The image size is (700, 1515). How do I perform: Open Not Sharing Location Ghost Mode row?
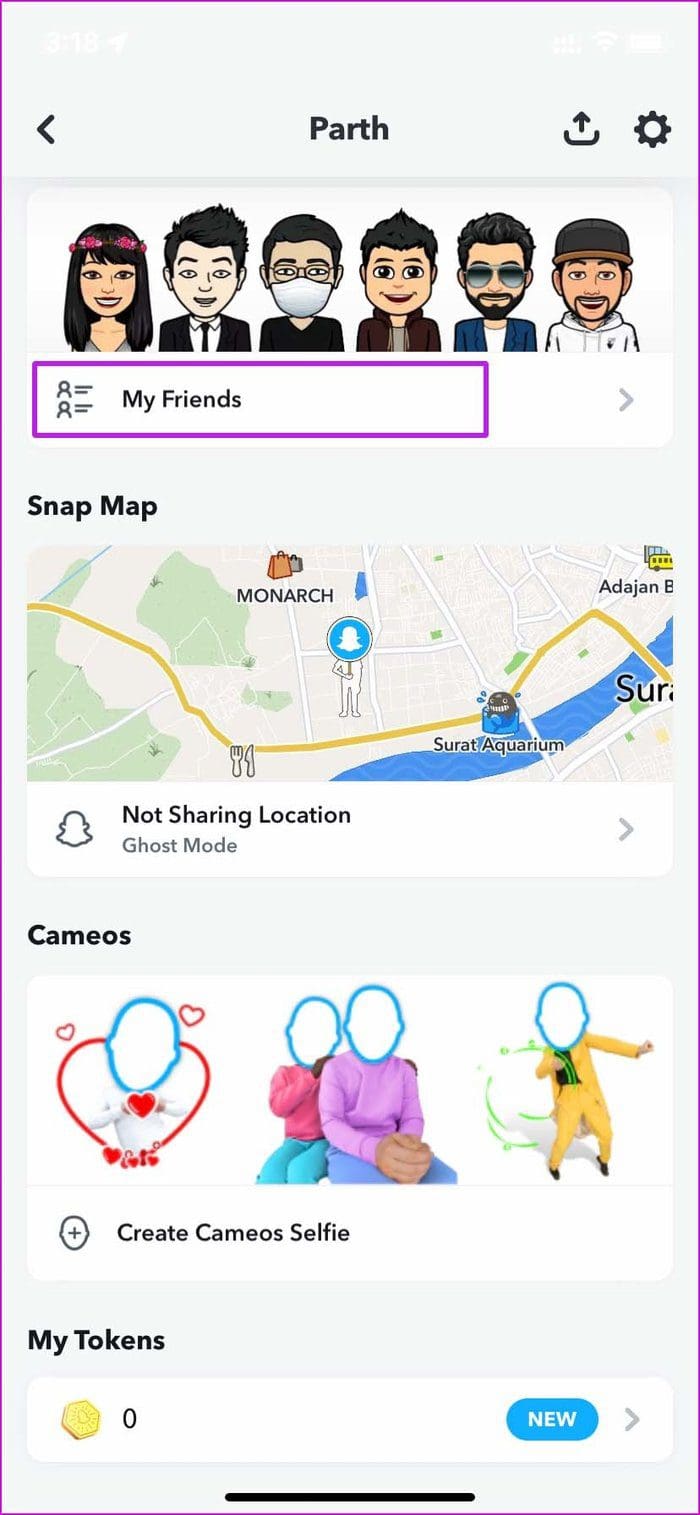tap(349, 829)
